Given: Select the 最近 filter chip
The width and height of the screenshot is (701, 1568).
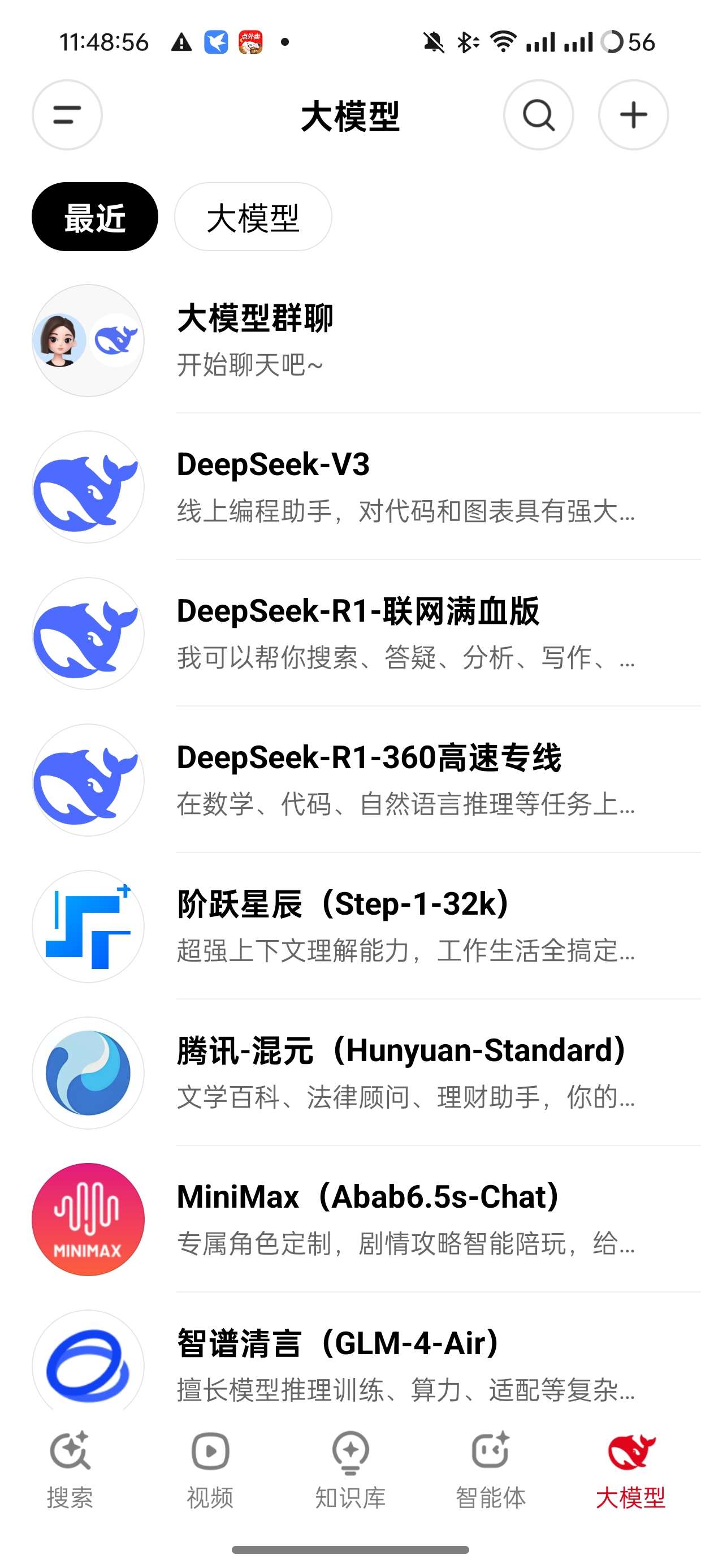Looking at the screenshot, I should (x=95, y=217).
